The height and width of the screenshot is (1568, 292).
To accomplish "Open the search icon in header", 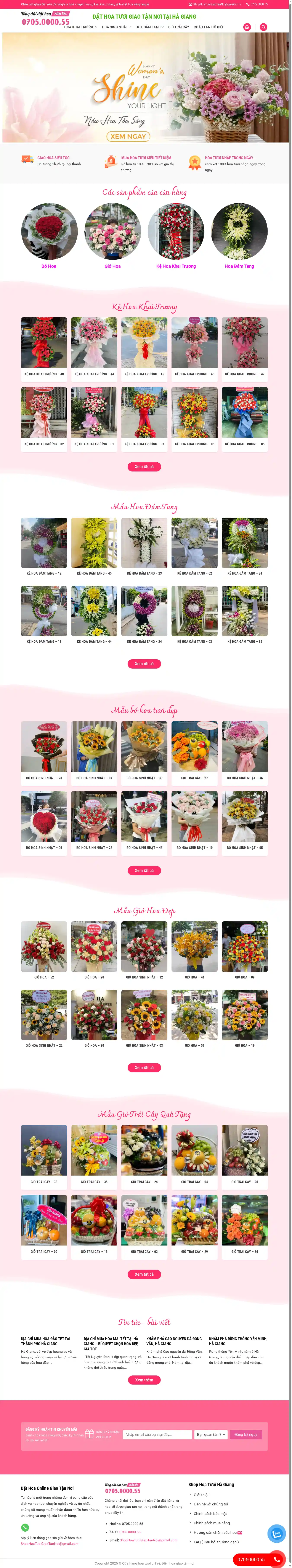I will click(263, 27).
